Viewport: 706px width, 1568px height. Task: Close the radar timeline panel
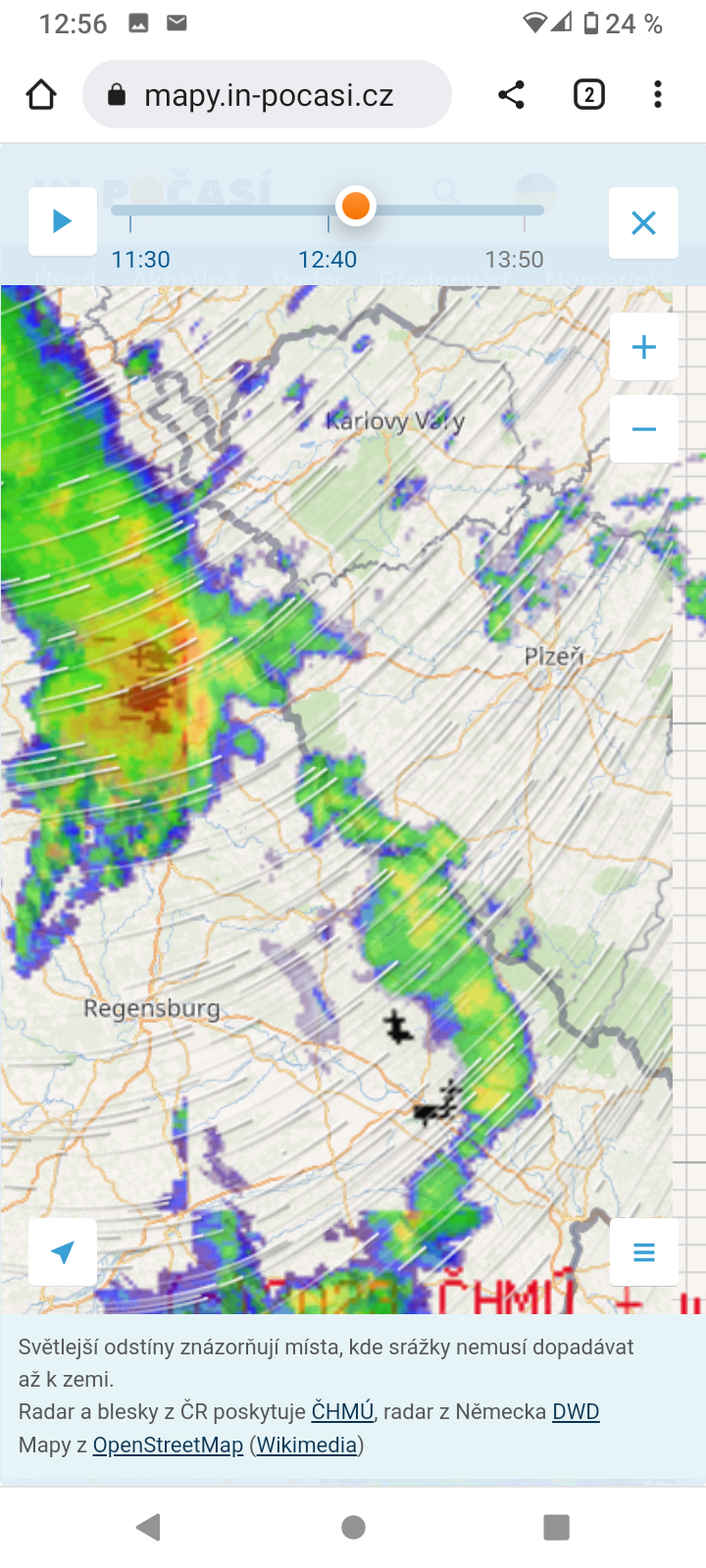[x=643, y=223]
